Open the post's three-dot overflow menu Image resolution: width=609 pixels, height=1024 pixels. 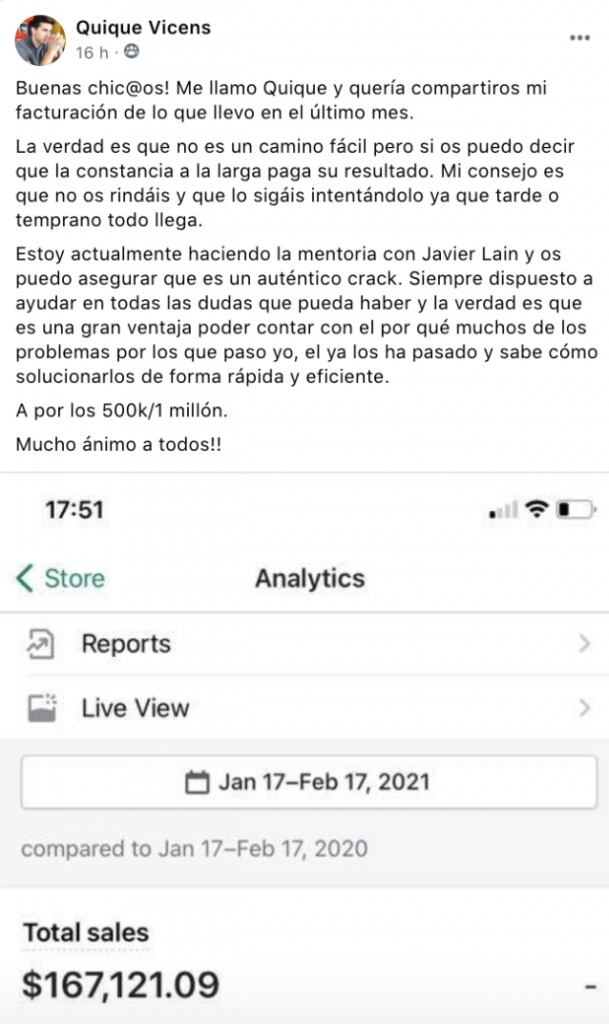coord(580,38)
